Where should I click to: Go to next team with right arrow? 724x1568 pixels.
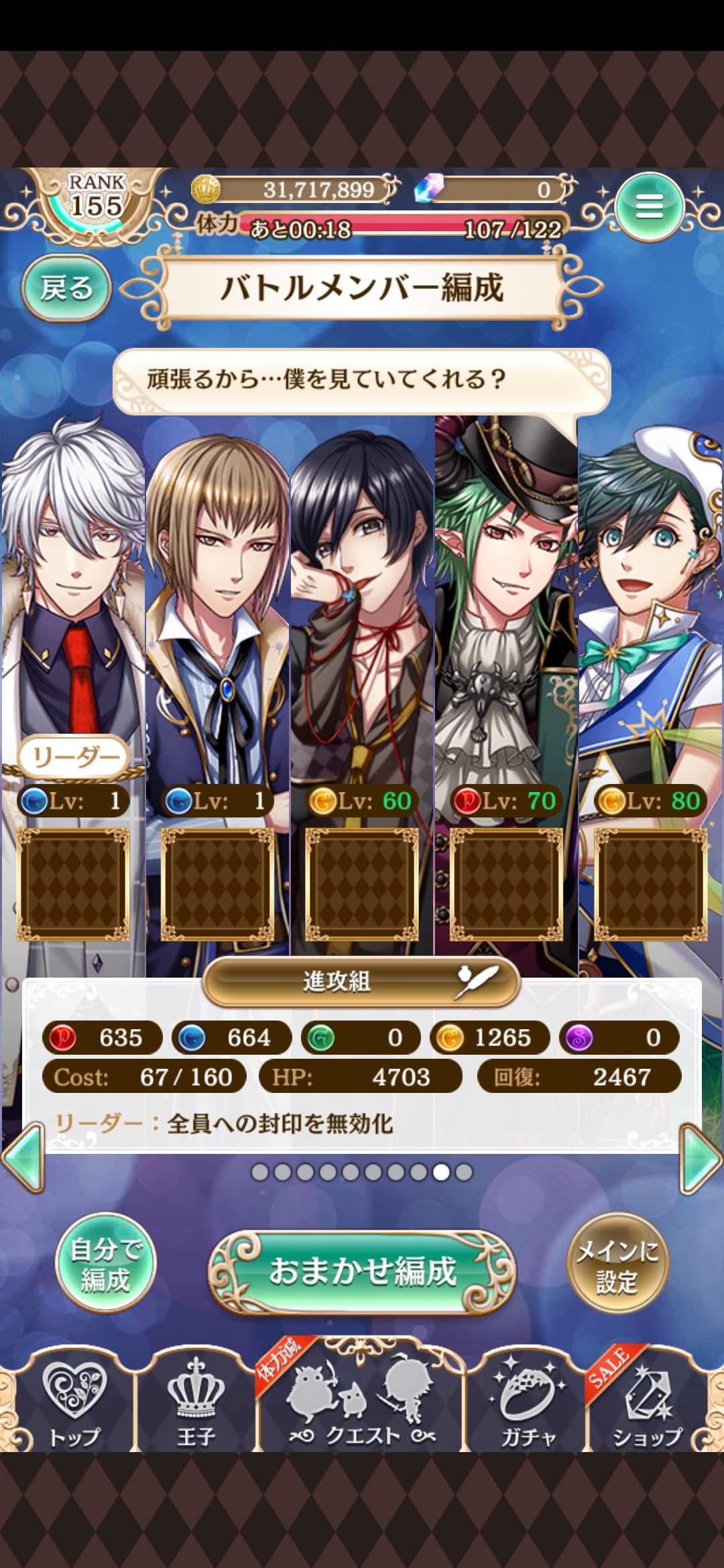700,1158
